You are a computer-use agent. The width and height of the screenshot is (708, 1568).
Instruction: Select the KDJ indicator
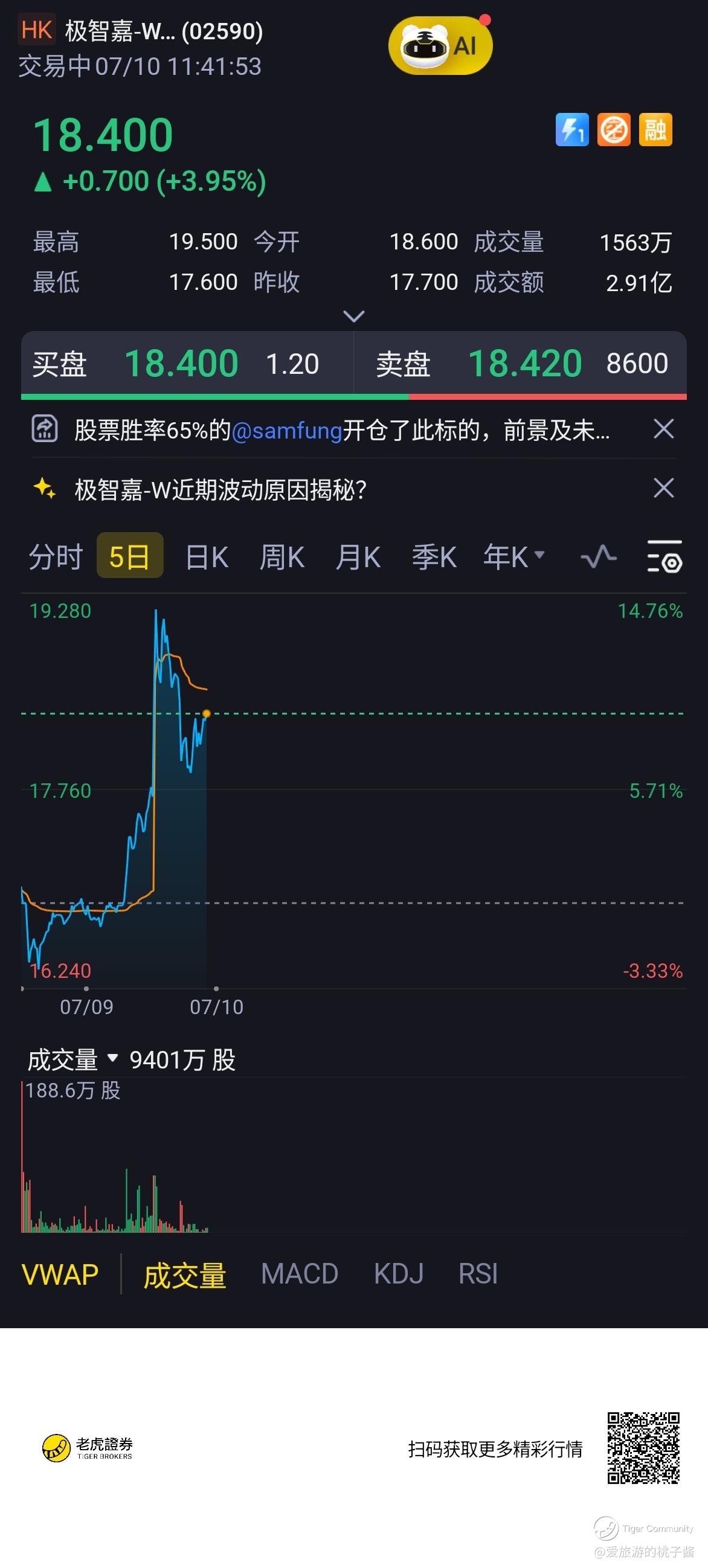coord(398,1274)
